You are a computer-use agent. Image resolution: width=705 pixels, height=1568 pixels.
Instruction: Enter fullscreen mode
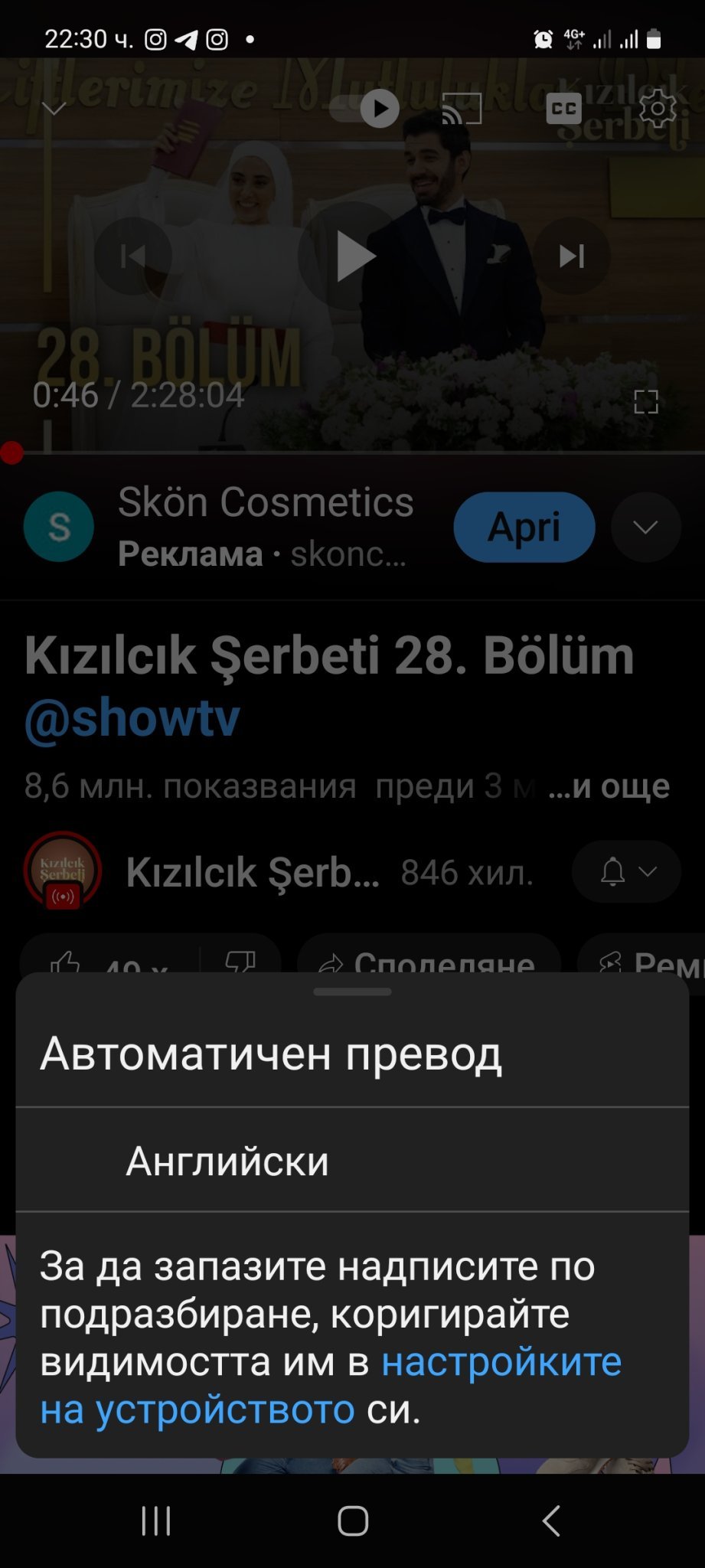[x=646, y=401]
